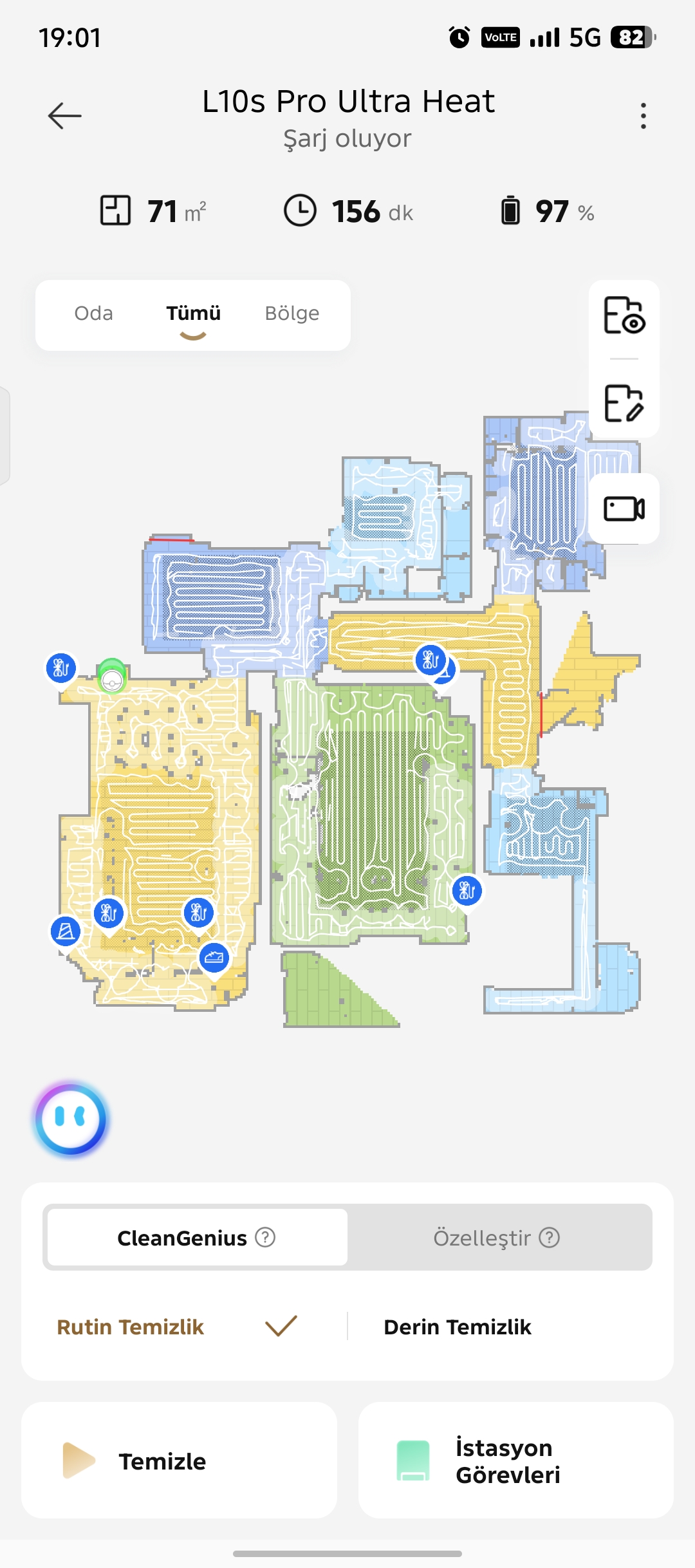Select the Tümü tab
This screenshot has height=1568, width=695.
(x=193, y=313)
